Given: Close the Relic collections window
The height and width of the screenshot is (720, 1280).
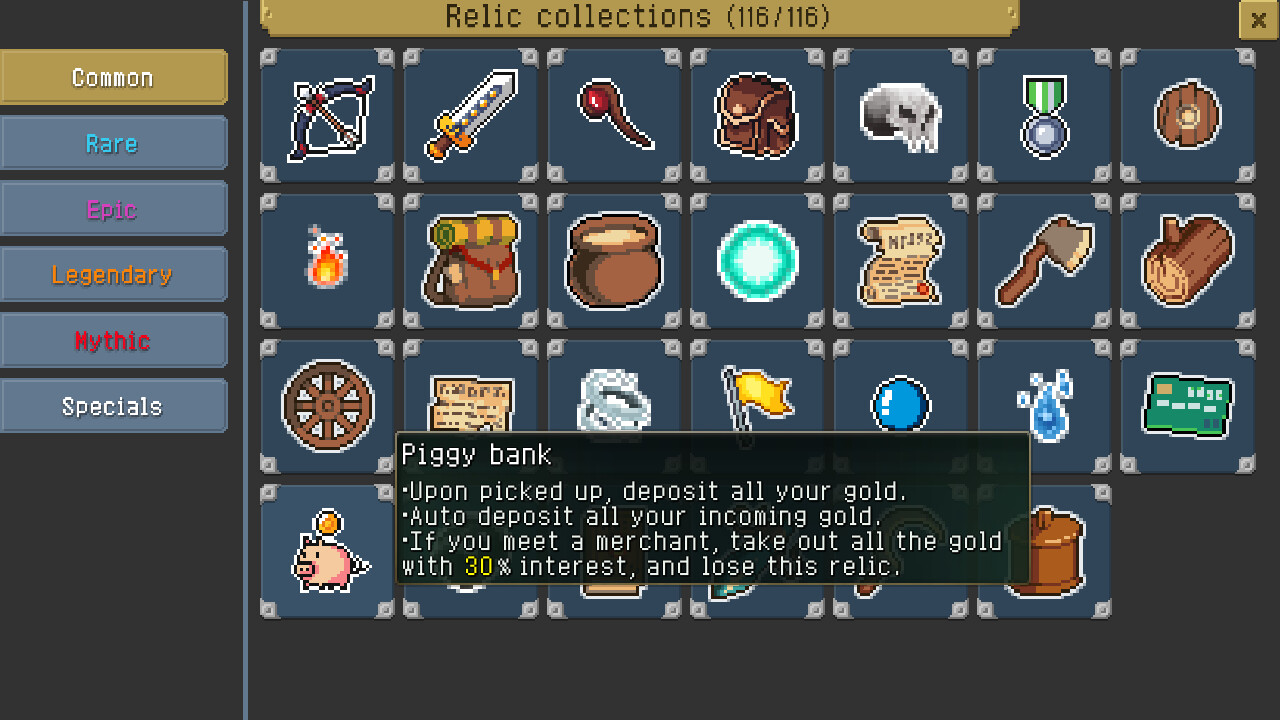Looking at the screenshot, I should (x=1258, y=20).
